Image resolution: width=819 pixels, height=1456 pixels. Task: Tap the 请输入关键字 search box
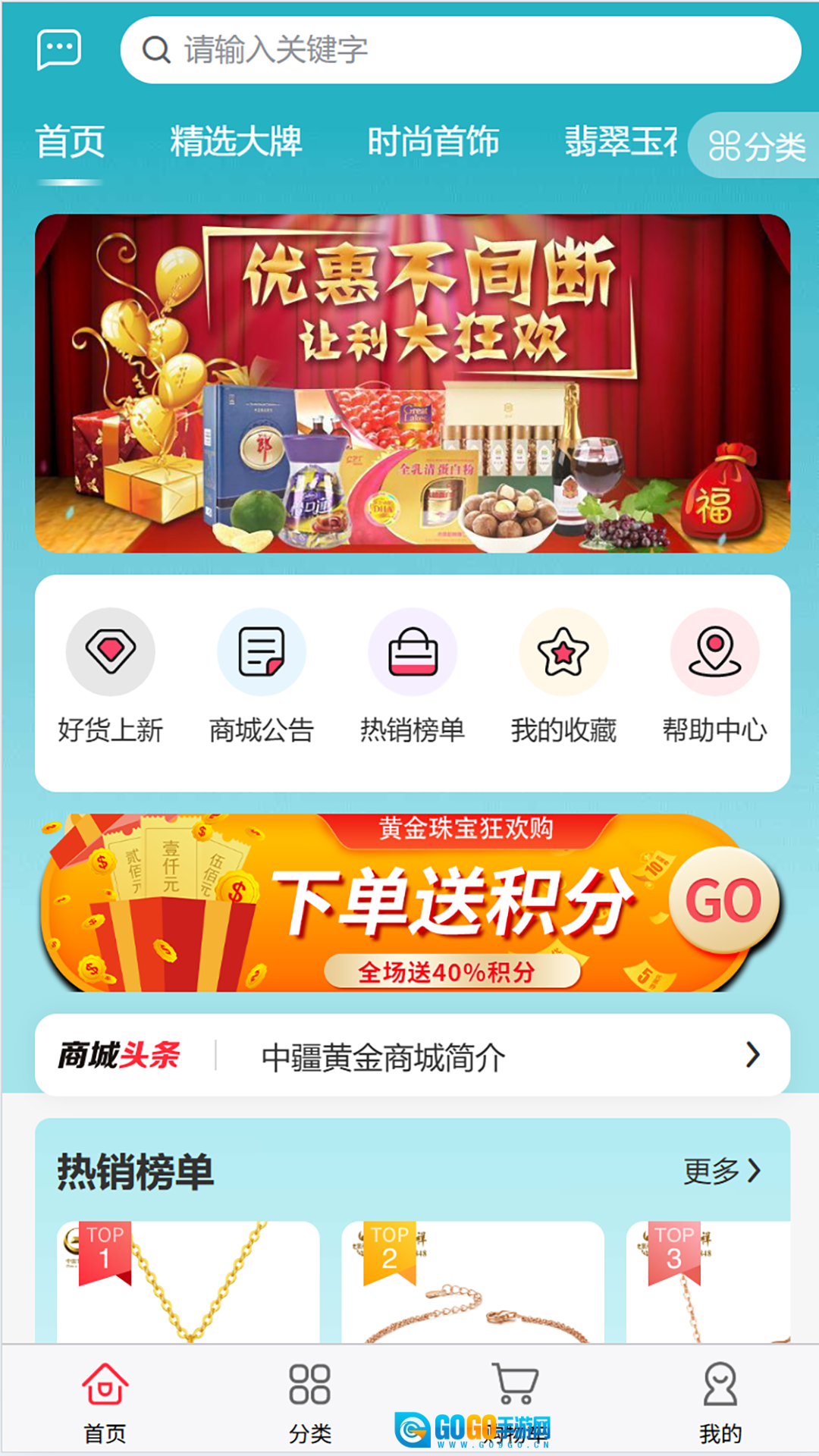coord(460,50)
